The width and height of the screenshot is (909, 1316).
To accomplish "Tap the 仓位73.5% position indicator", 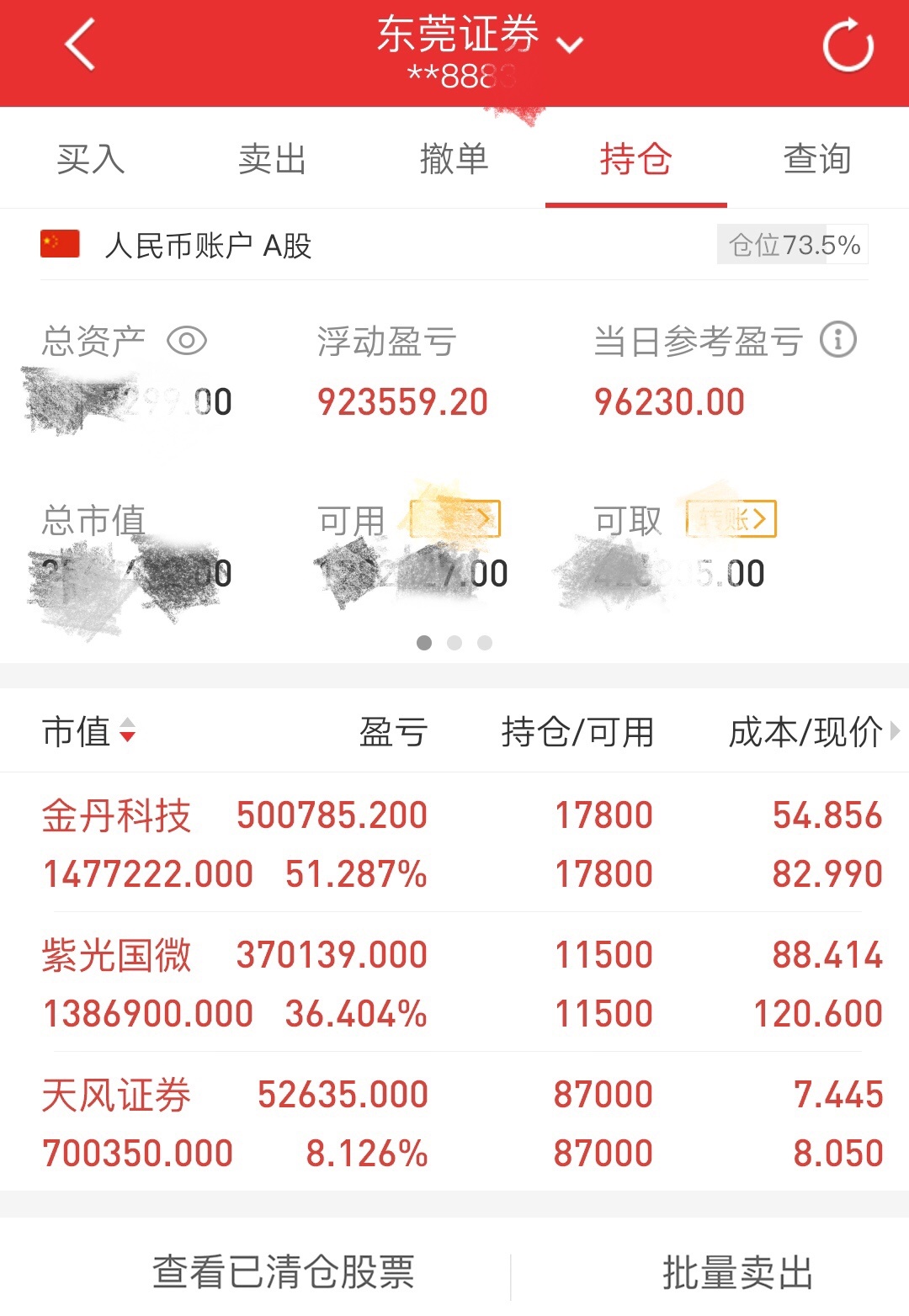I will [x=791, y=245].
